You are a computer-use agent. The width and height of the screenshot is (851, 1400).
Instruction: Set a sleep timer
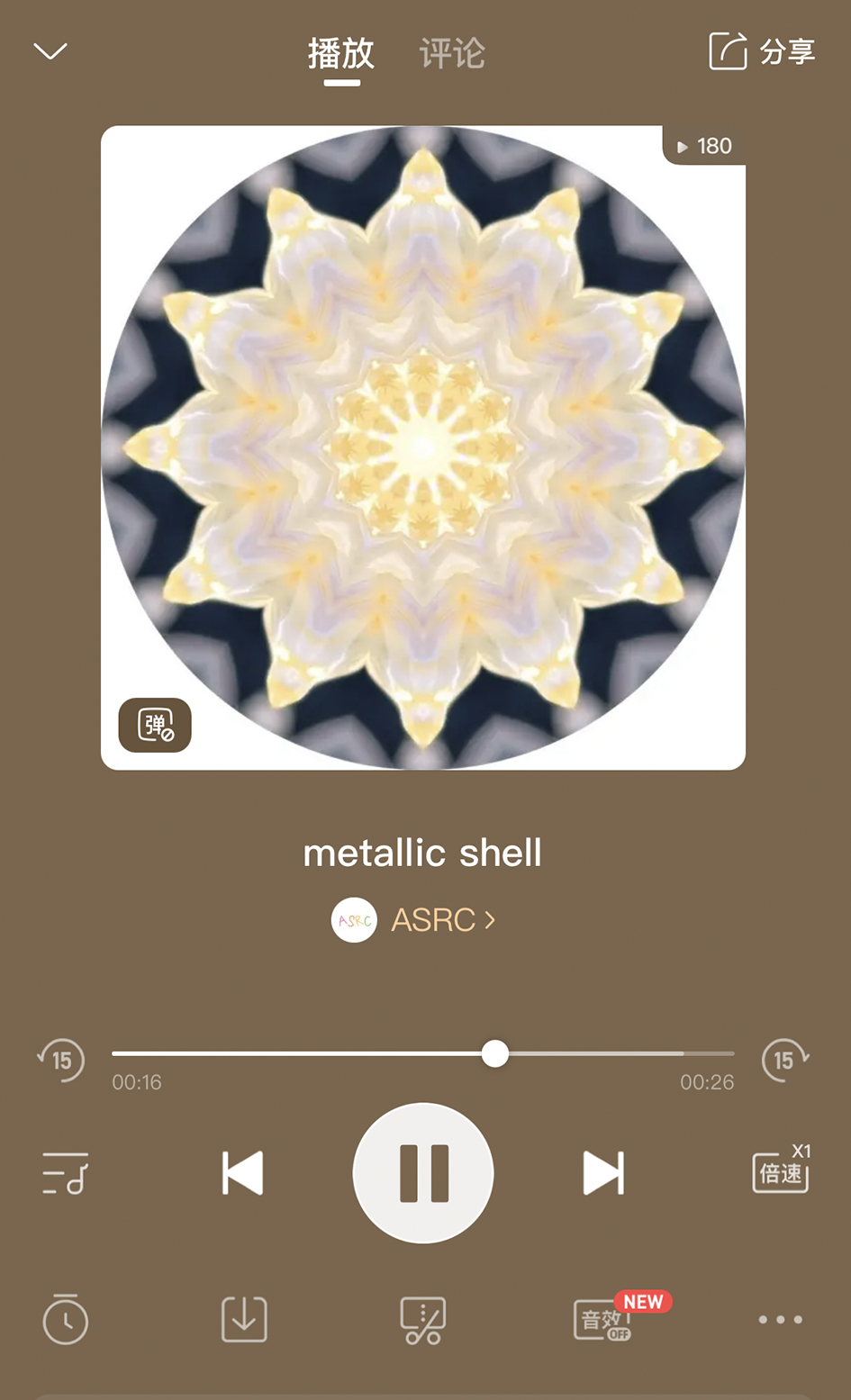(x=66, y=1320)
